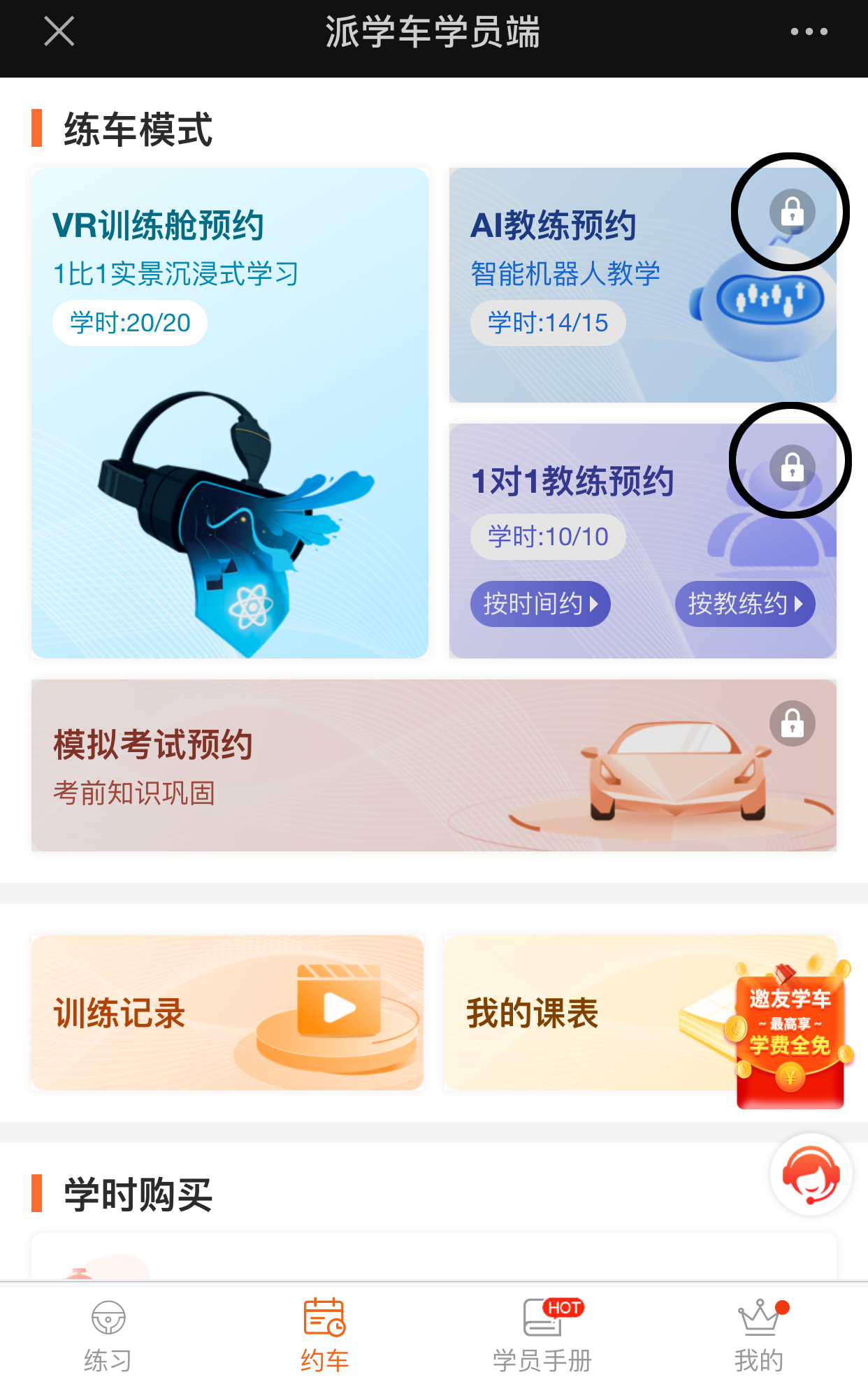This screenshot has height=1384, width=868.
Task: Switch to the 练习 tab
Action: [x=108, y=1335]
